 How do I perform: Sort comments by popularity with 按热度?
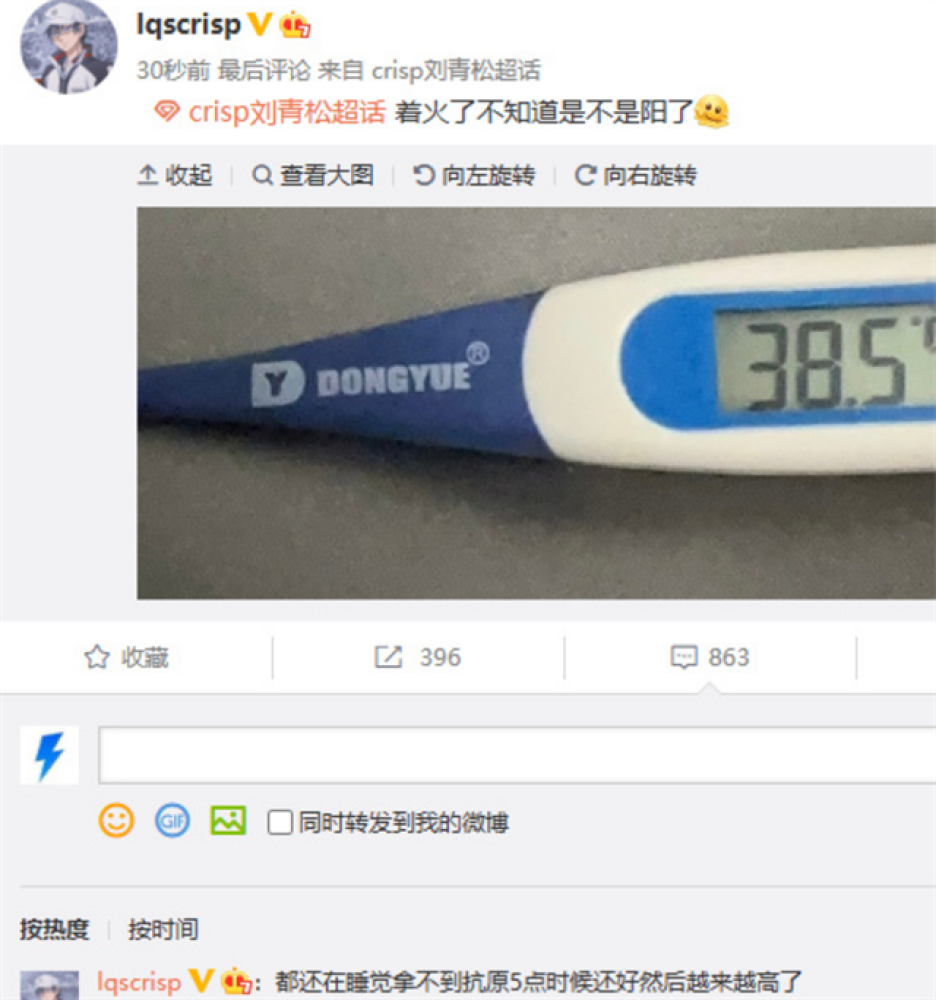(54, 930)
